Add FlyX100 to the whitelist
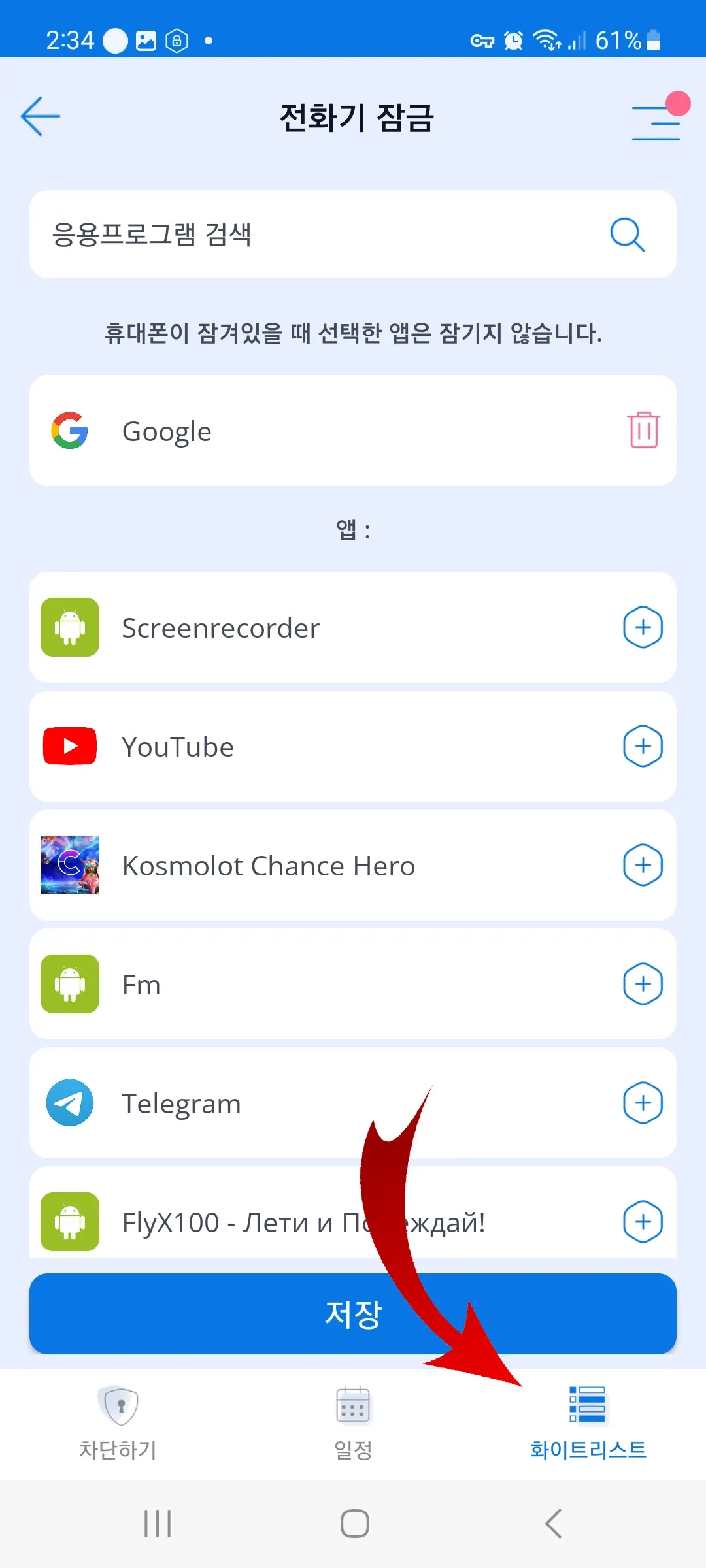The image size is (706, 1568). pyautogui.click(x=643, y=1222)
